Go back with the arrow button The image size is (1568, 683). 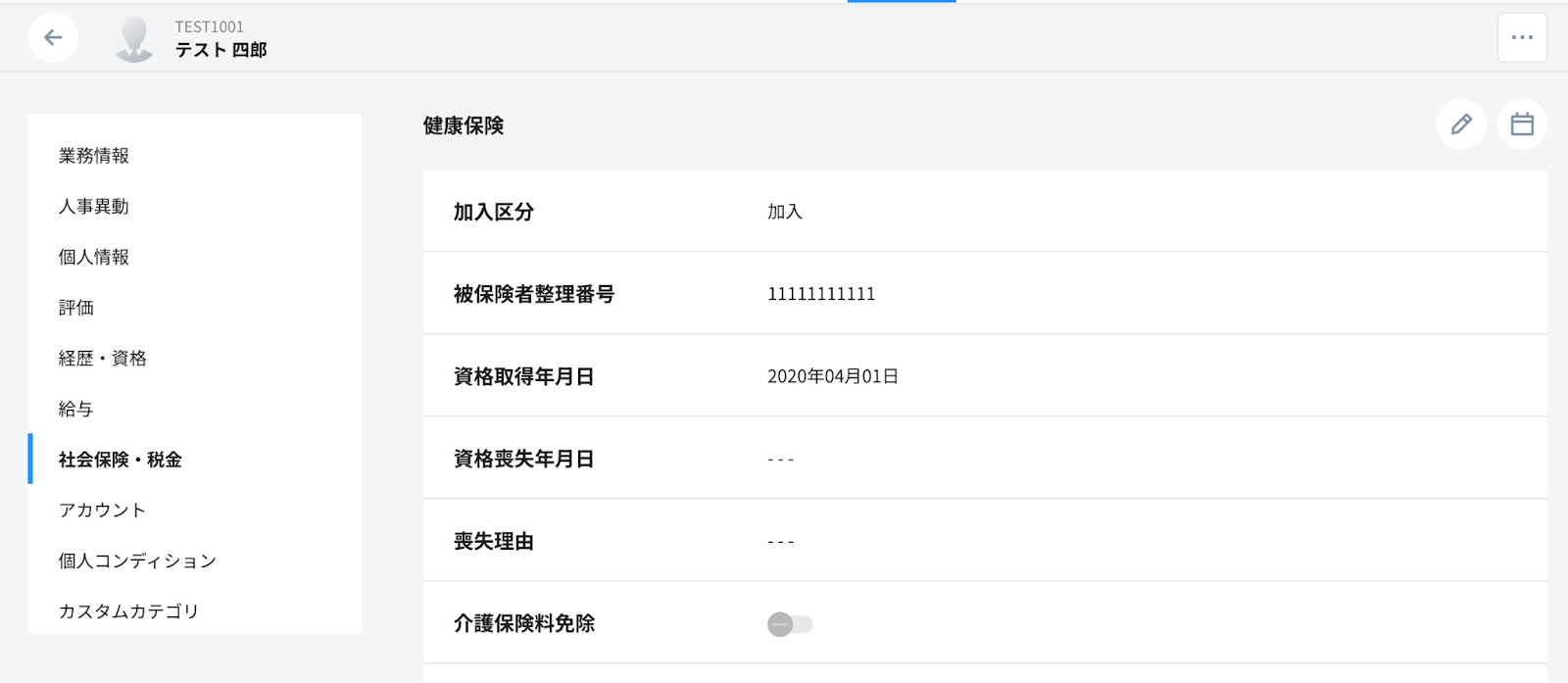(x=53, y=37)
